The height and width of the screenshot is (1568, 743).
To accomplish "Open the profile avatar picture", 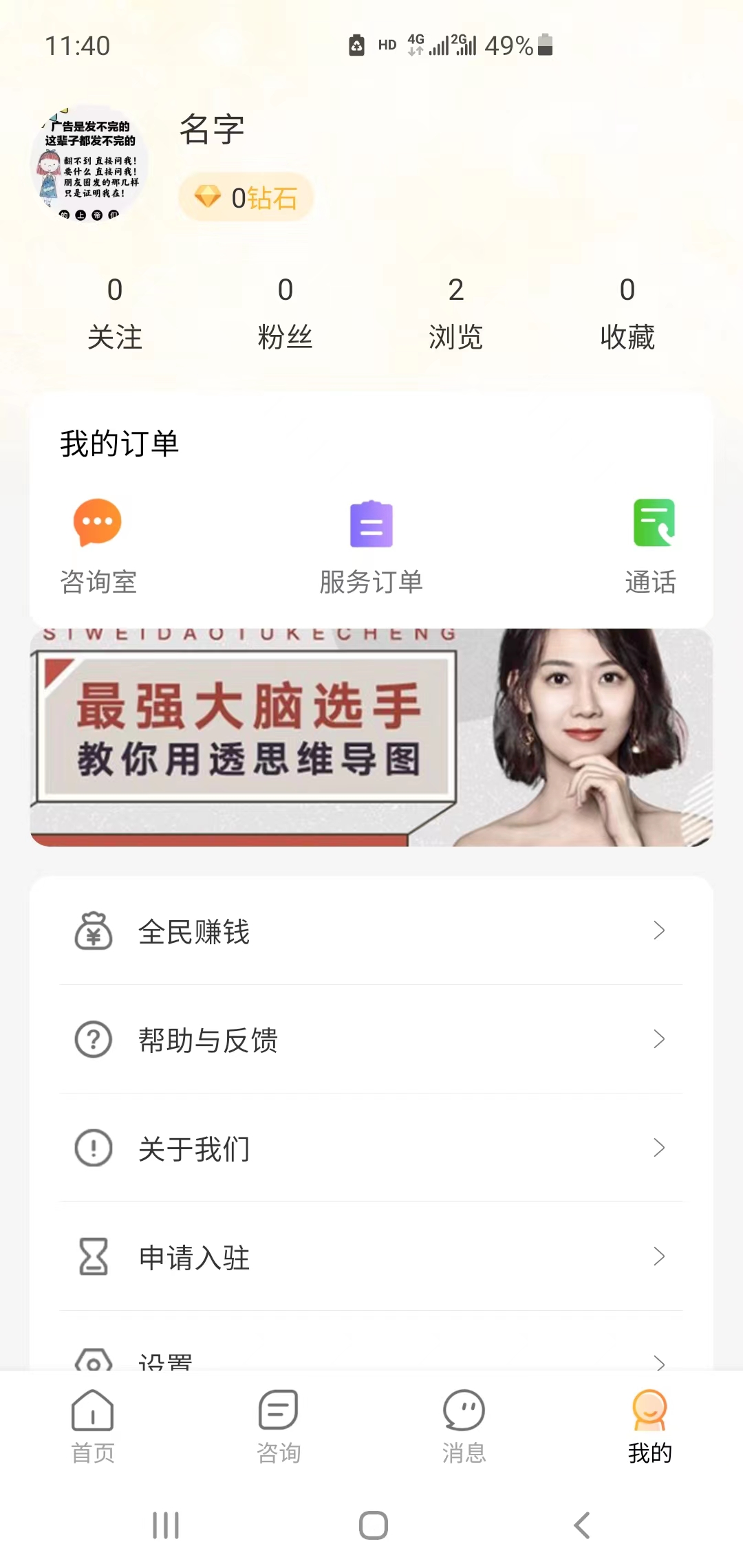I will click(89, 165).
